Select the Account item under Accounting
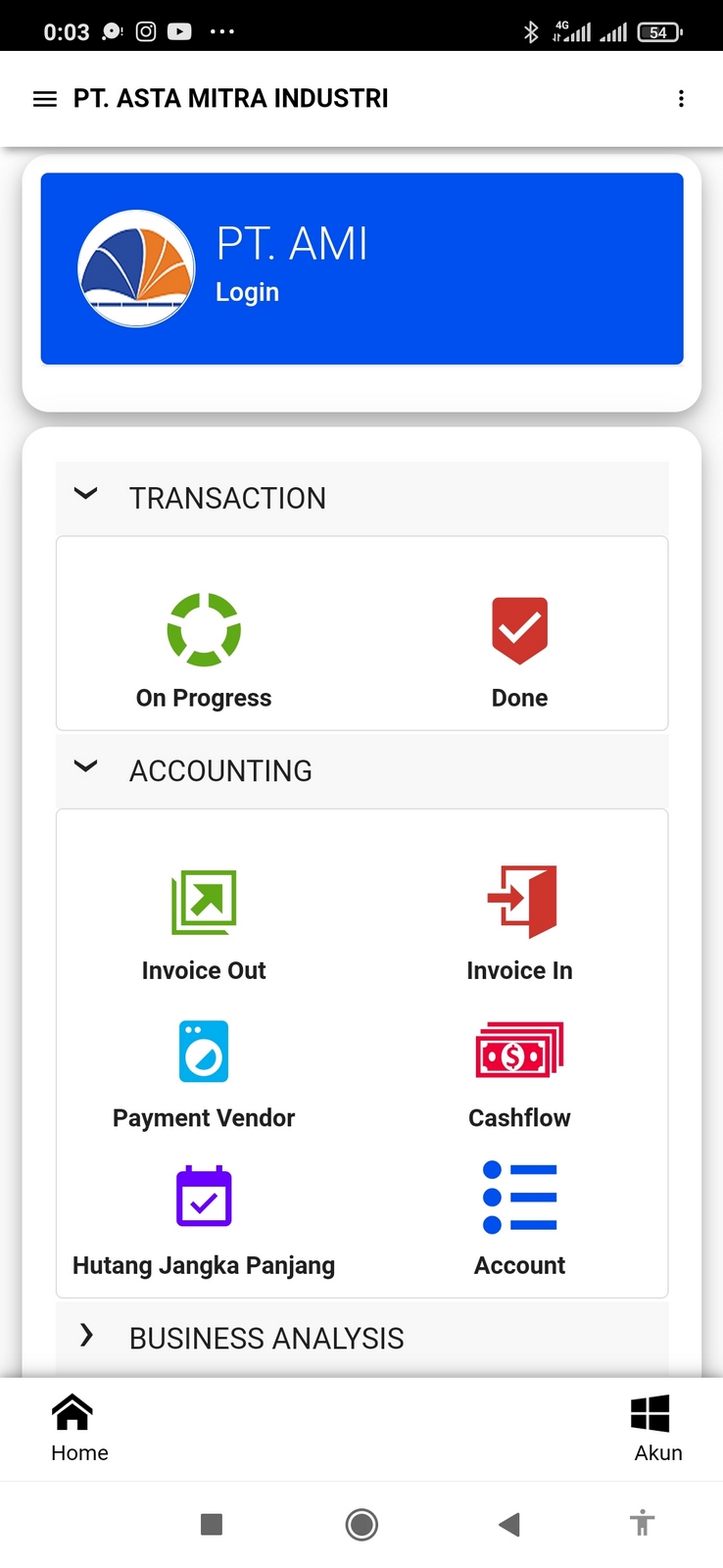This screenshot has width=723, height=1568. [x=519, y=1219]
